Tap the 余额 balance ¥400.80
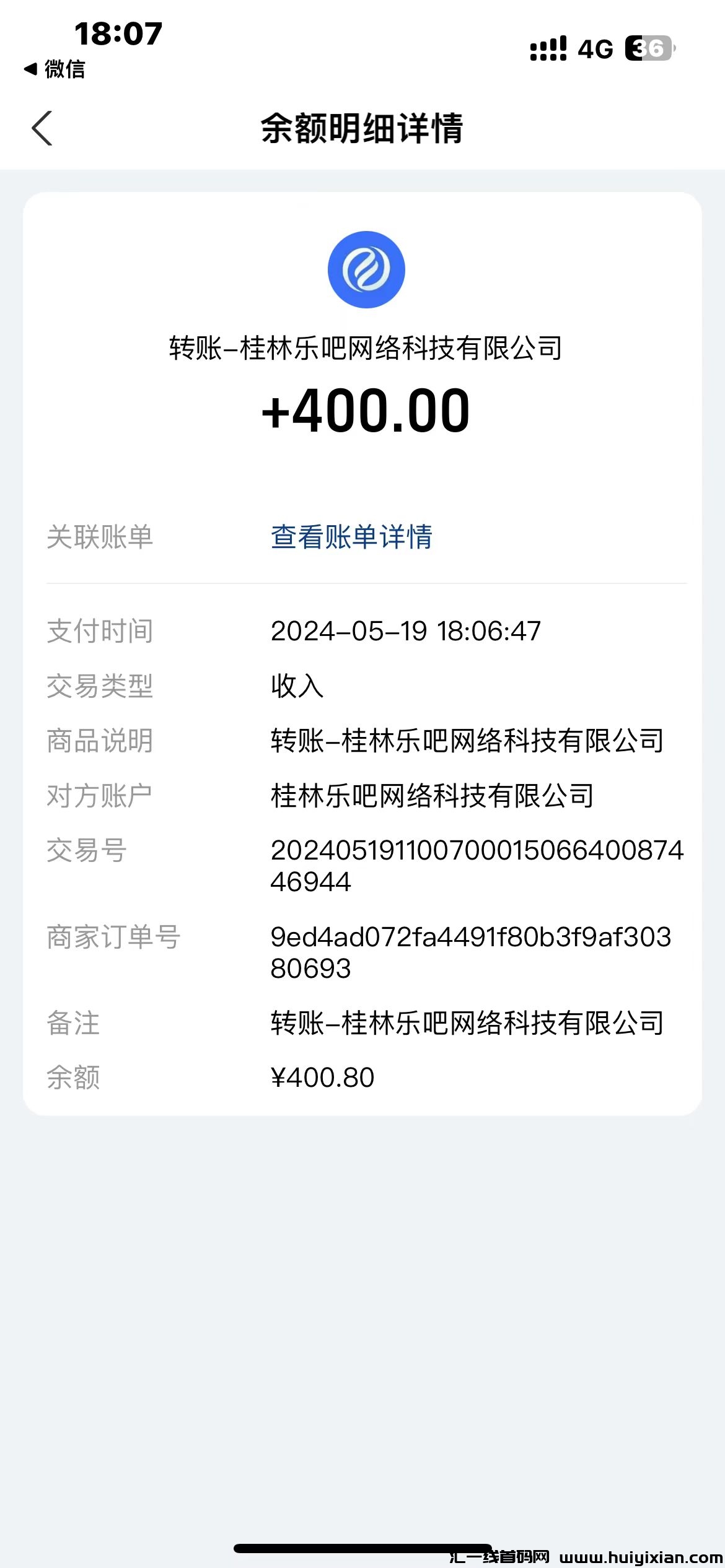725x1568 pixels. [322, 1078]
